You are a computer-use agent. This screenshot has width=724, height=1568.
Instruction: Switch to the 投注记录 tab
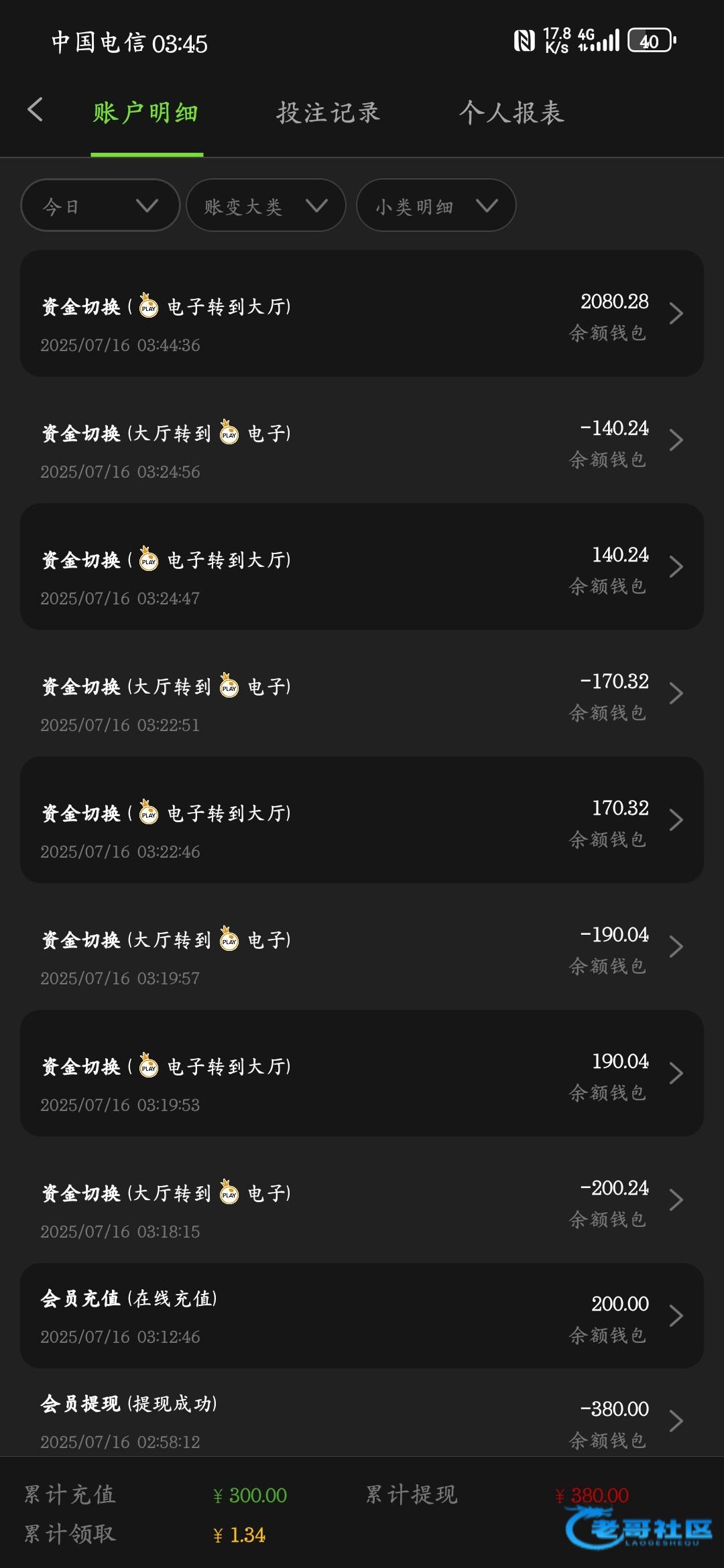click(x=328, y=113)
